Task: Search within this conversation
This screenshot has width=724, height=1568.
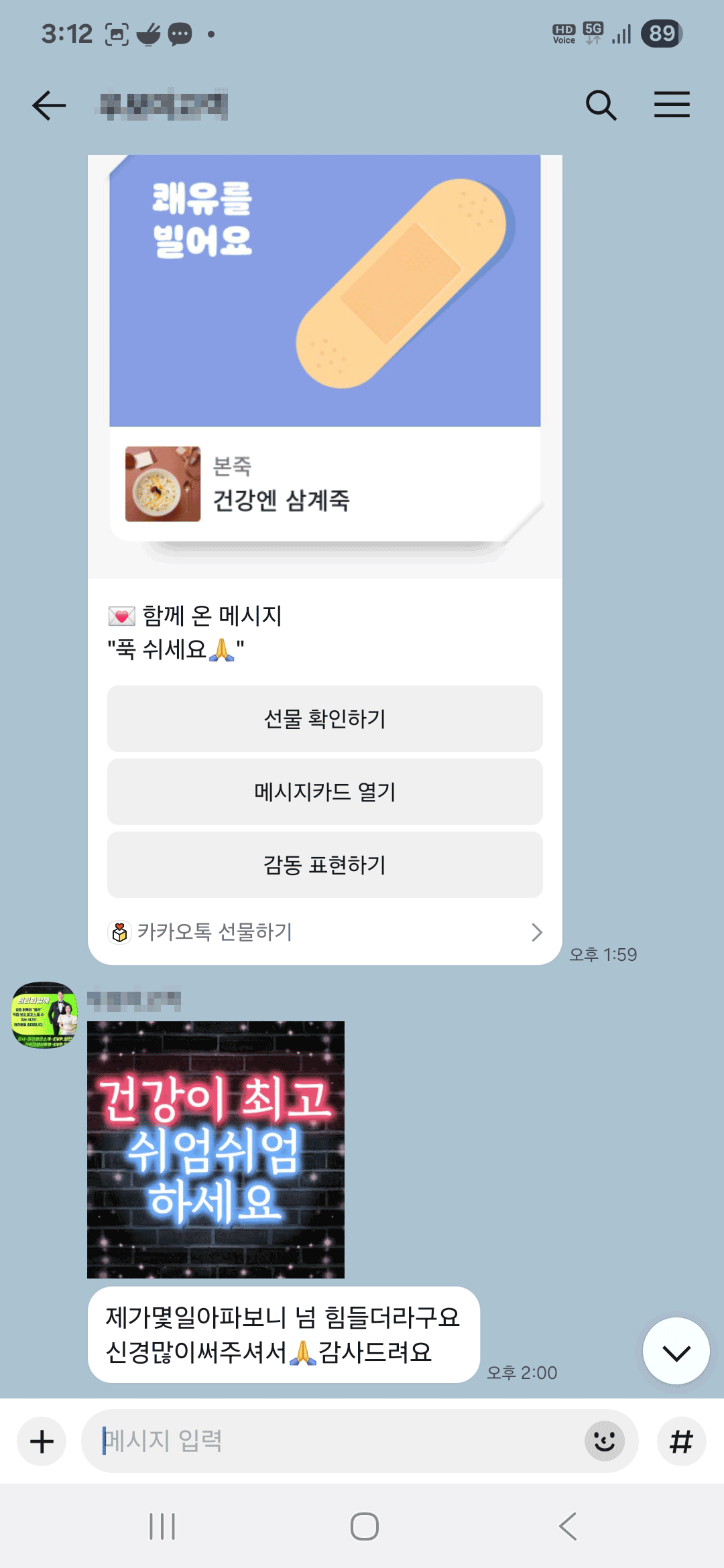Action: point(601,105)
